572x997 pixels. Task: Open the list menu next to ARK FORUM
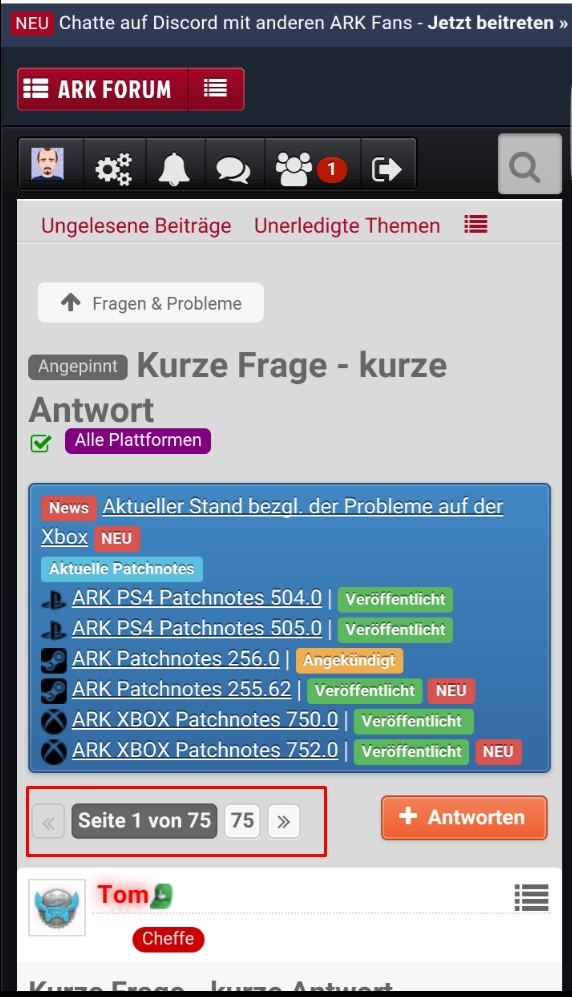coord(216,89)
